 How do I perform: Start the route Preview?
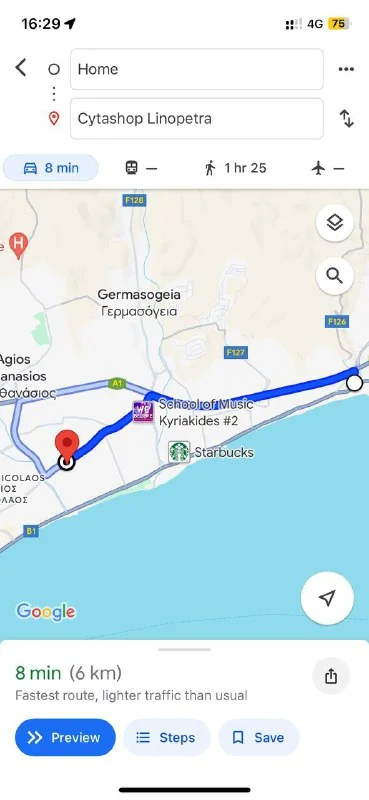pos(65,737)
